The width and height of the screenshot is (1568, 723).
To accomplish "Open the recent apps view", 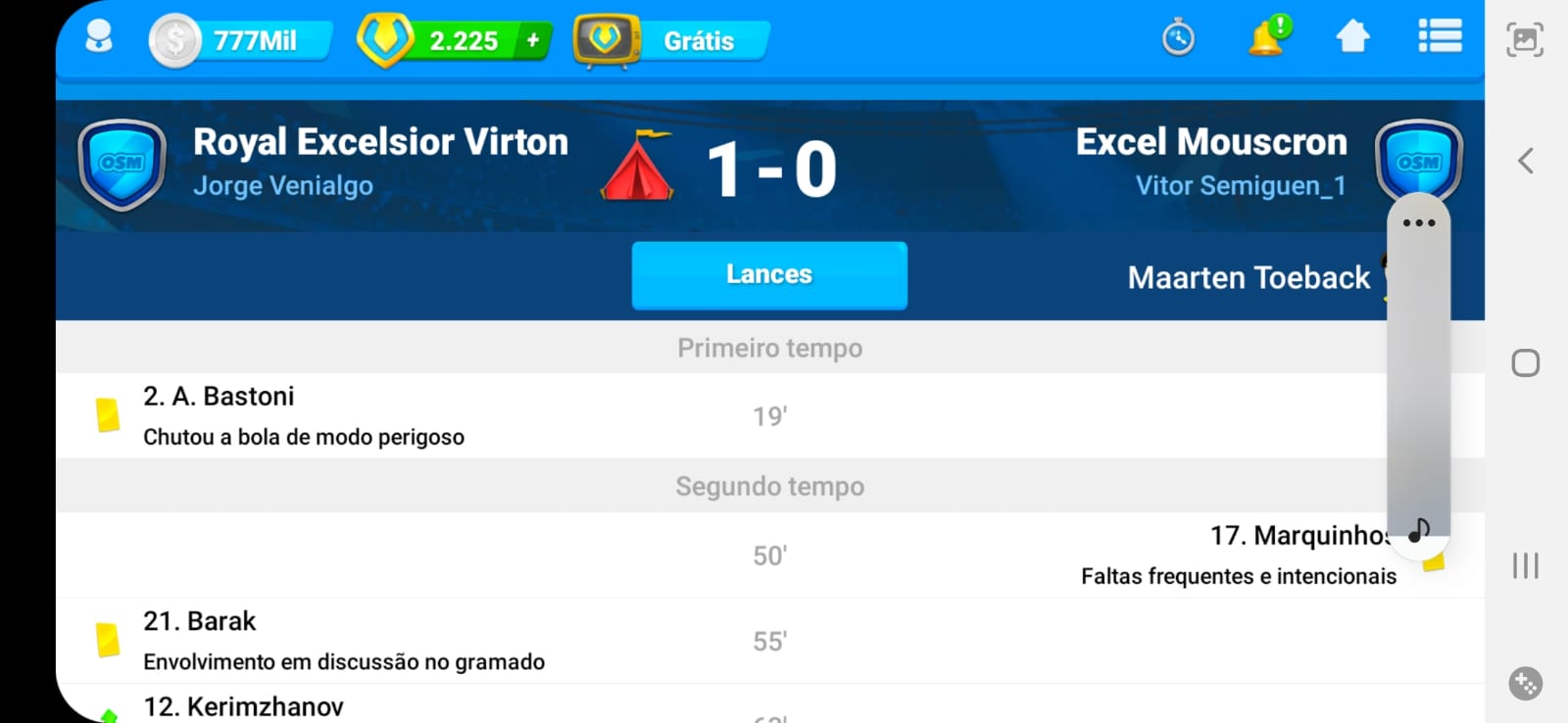I will (x=1525, y=565).
